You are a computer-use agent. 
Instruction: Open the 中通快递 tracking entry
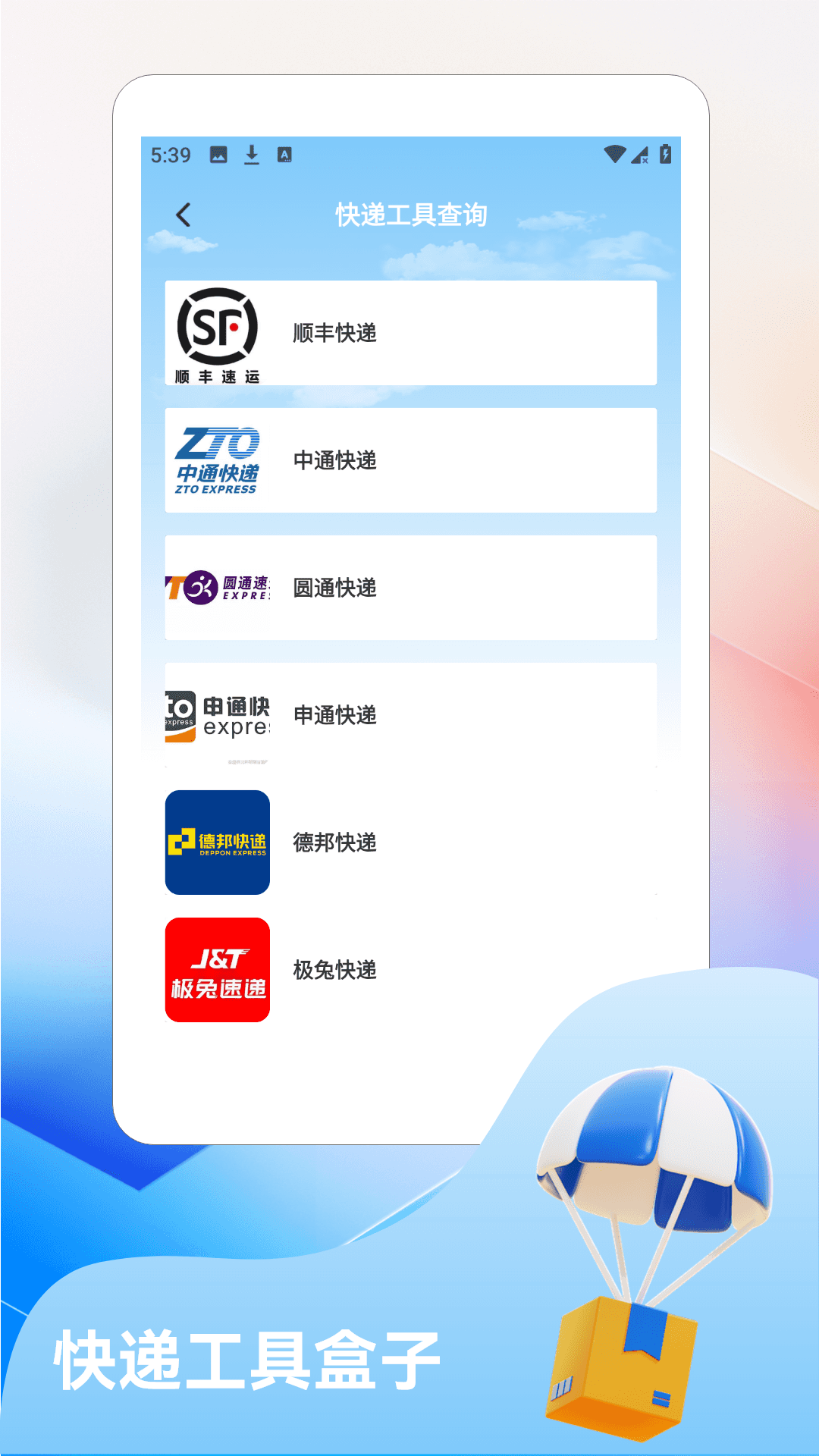point(409,460)
